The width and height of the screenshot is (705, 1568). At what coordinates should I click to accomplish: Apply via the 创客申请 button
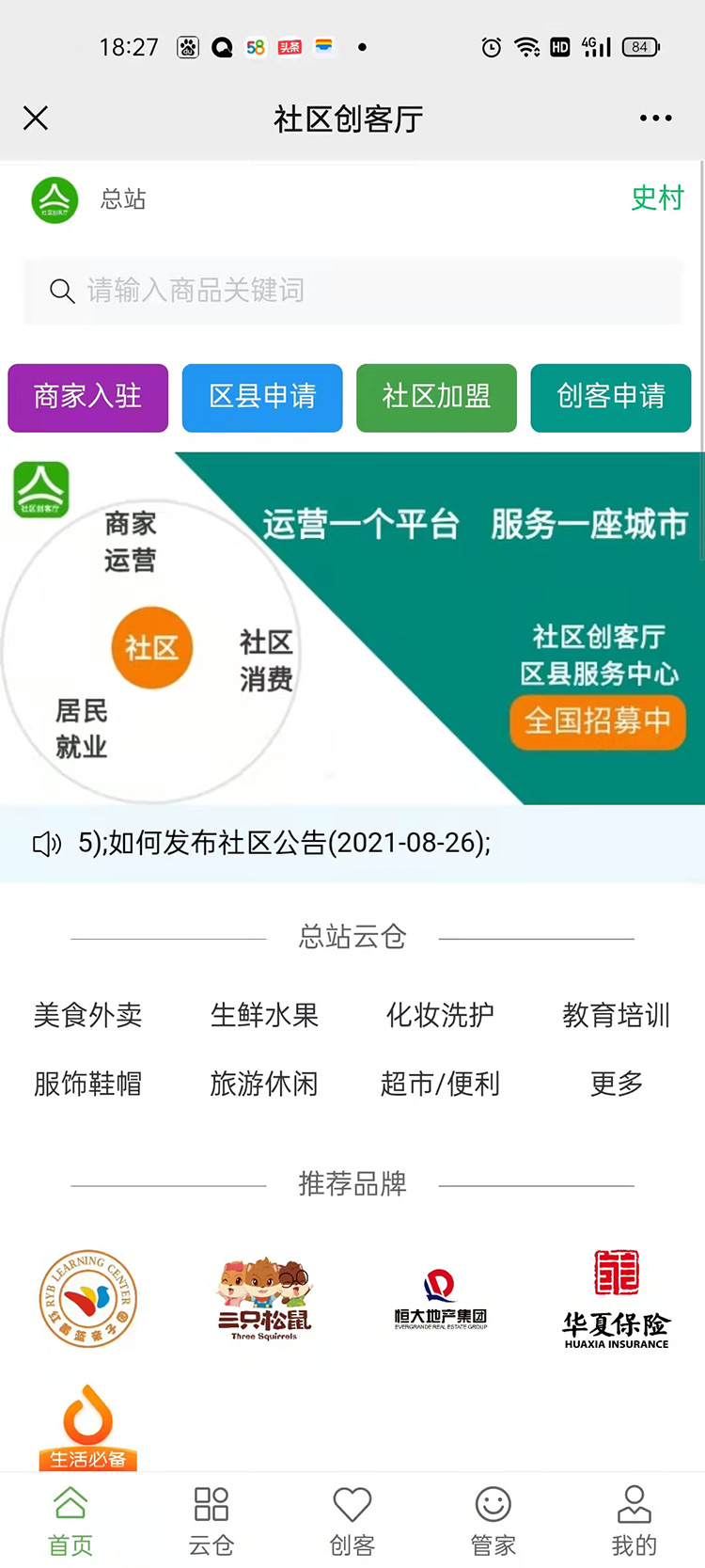tap(611, 397)
